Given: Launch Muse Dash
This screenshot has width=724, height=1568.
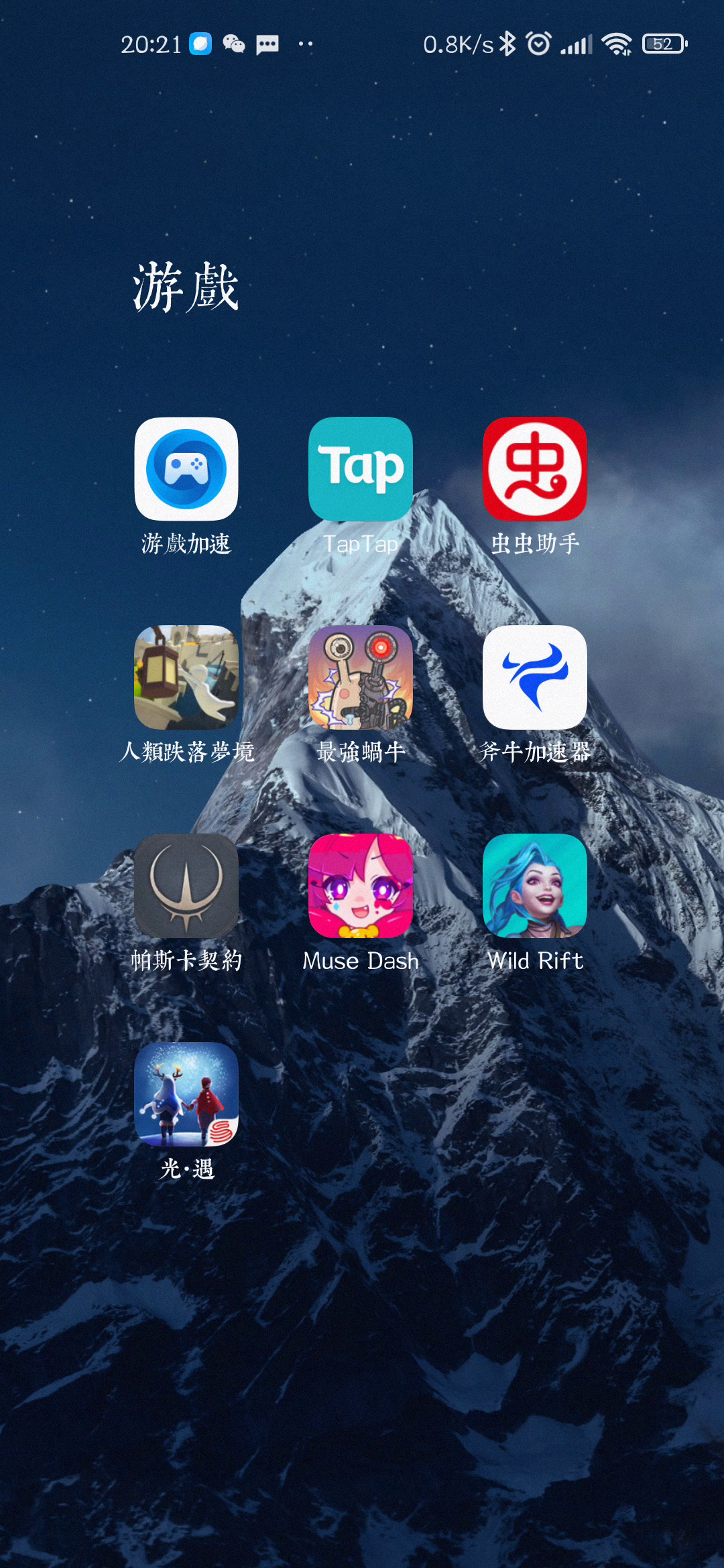Looking at the screenshot, I should pos(361,886).
